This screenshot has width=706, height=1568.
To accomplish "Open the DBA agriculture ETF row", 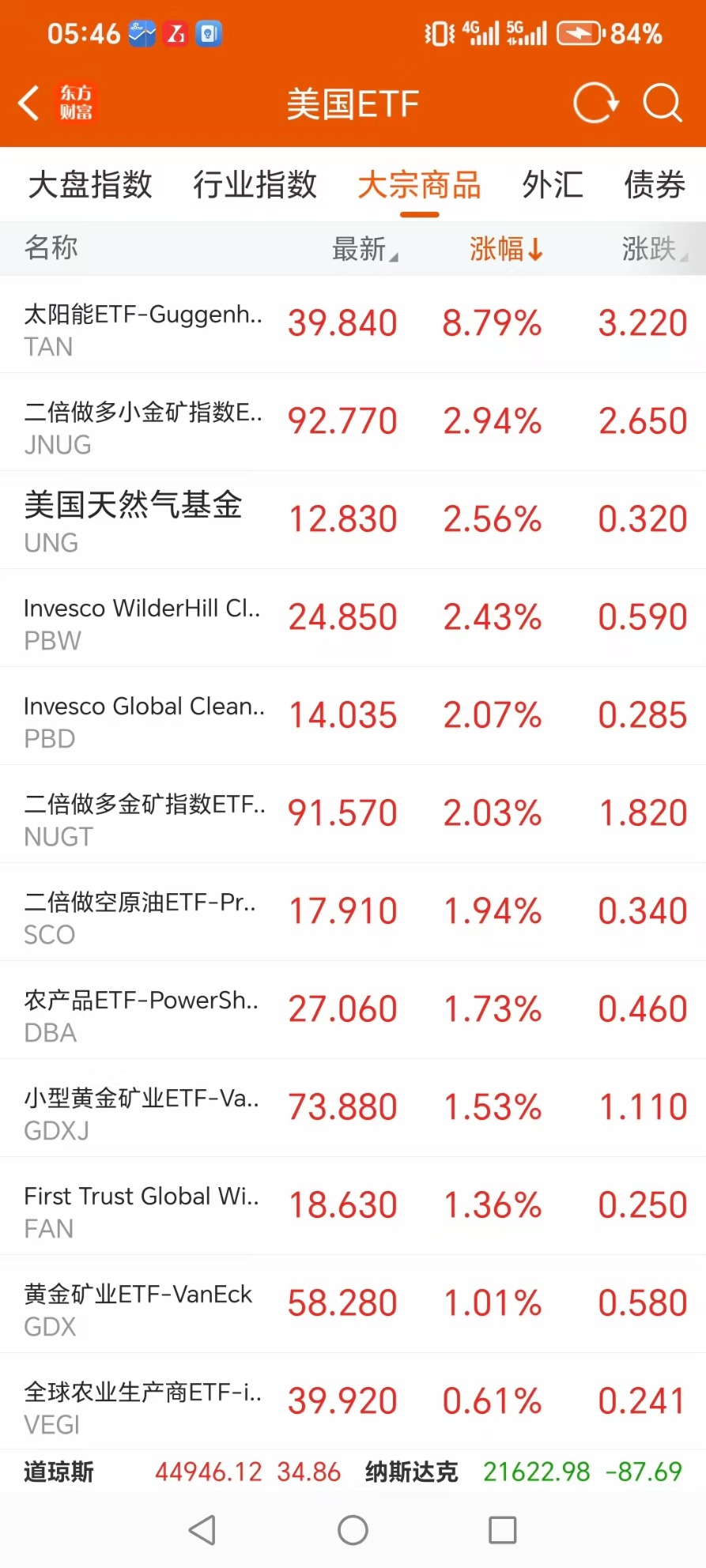I will point(353,1010).
